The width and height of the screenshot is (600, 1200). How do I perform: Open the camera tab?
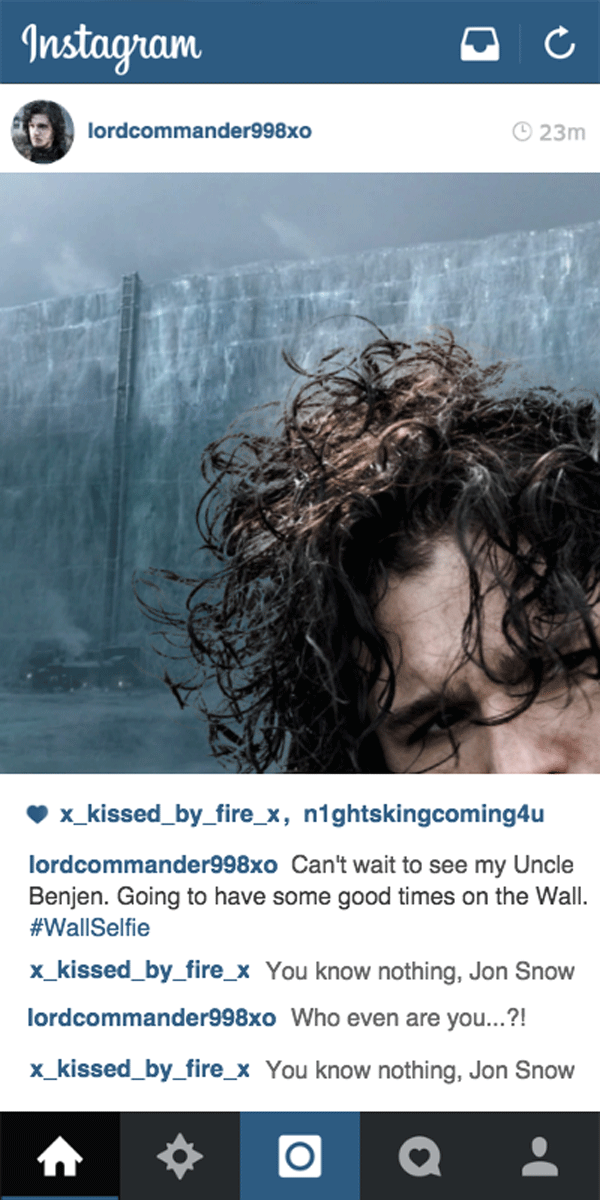point(300,1157)
